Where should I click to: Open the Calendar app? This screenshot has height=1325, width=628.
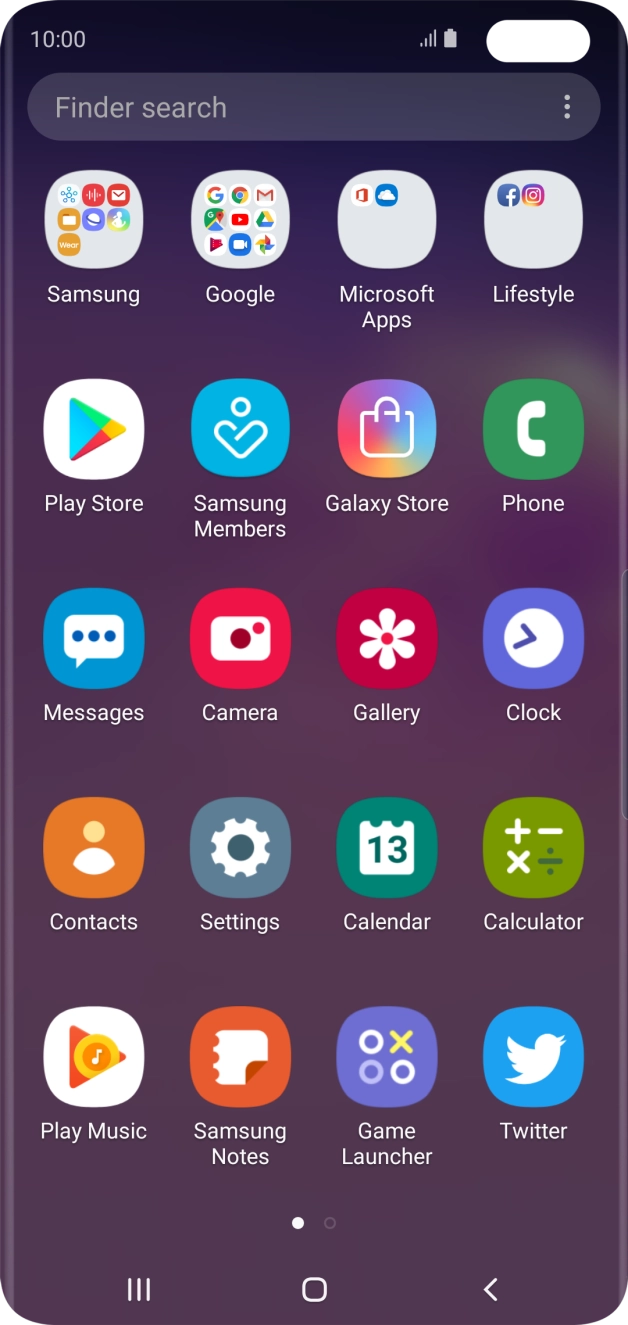click(x=387, y=847)
